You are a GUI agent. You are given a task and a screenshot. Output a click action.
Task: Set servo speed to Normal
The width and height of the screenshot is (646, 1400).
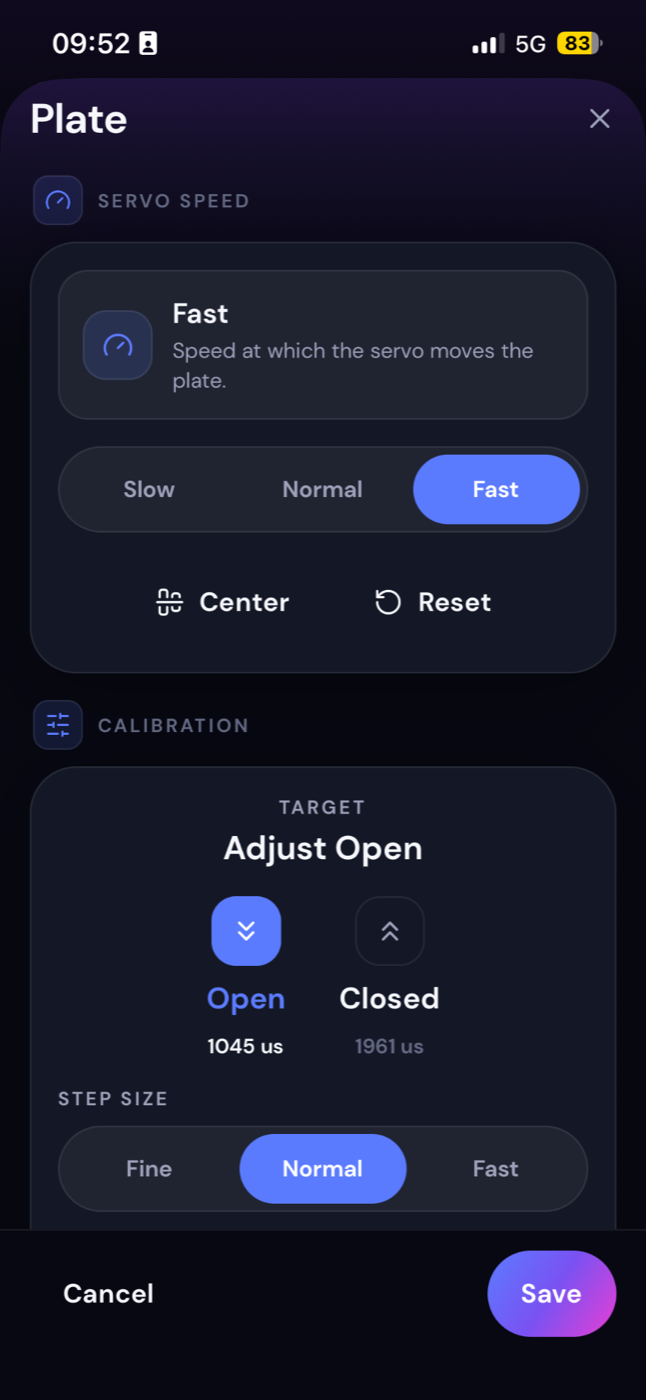322,490
